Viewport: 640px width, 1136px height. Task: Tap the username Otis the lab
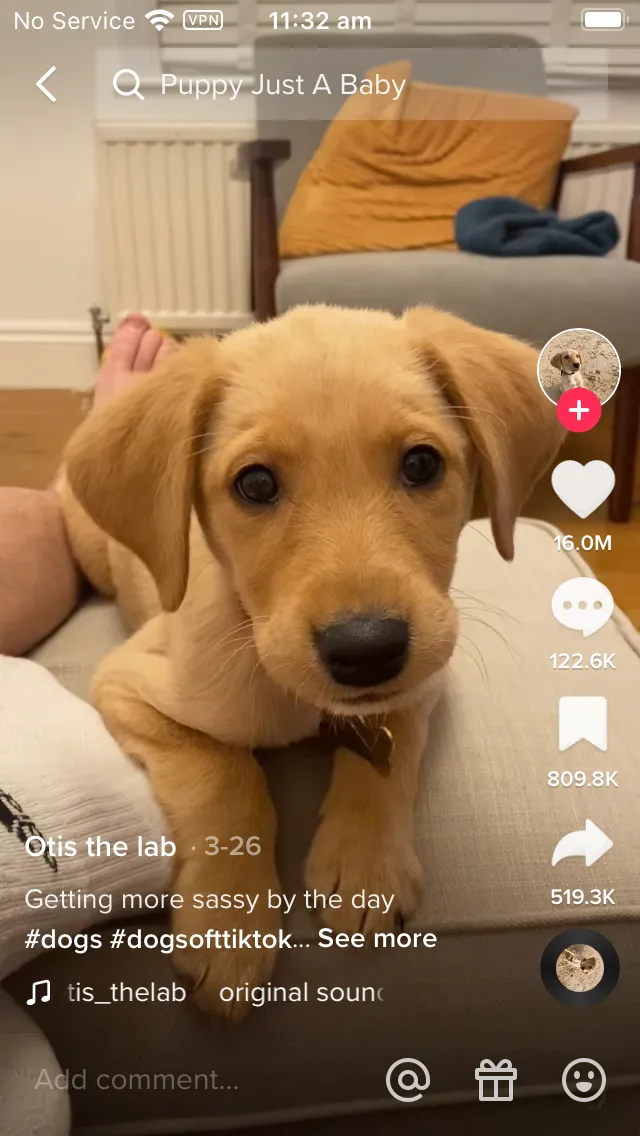tap(100, 847)
